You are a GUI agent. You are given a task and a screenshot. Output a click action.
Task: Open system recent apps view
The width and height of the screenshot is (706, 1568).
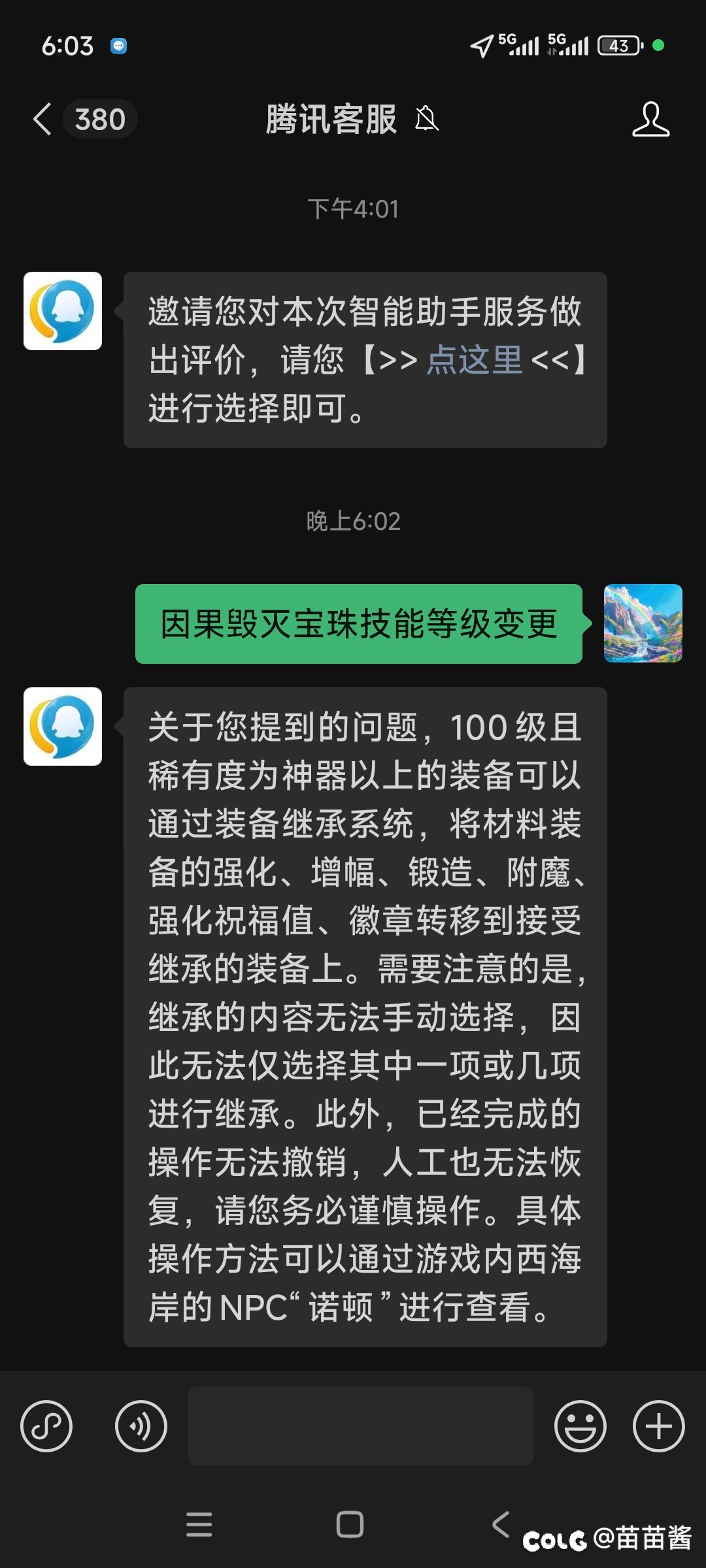point(199,1524)
